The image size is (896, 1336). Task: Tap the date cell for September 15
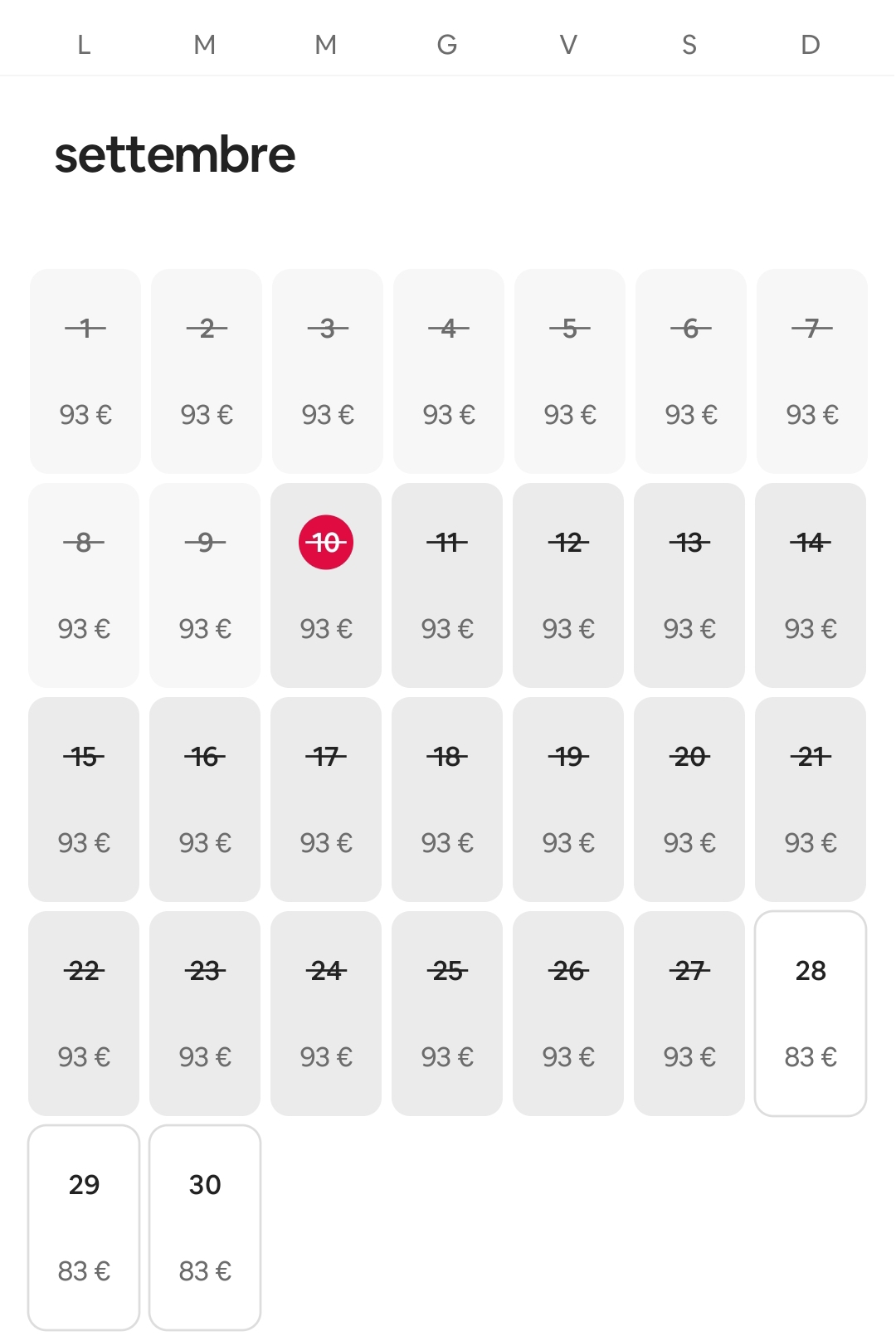click(84, 798)
